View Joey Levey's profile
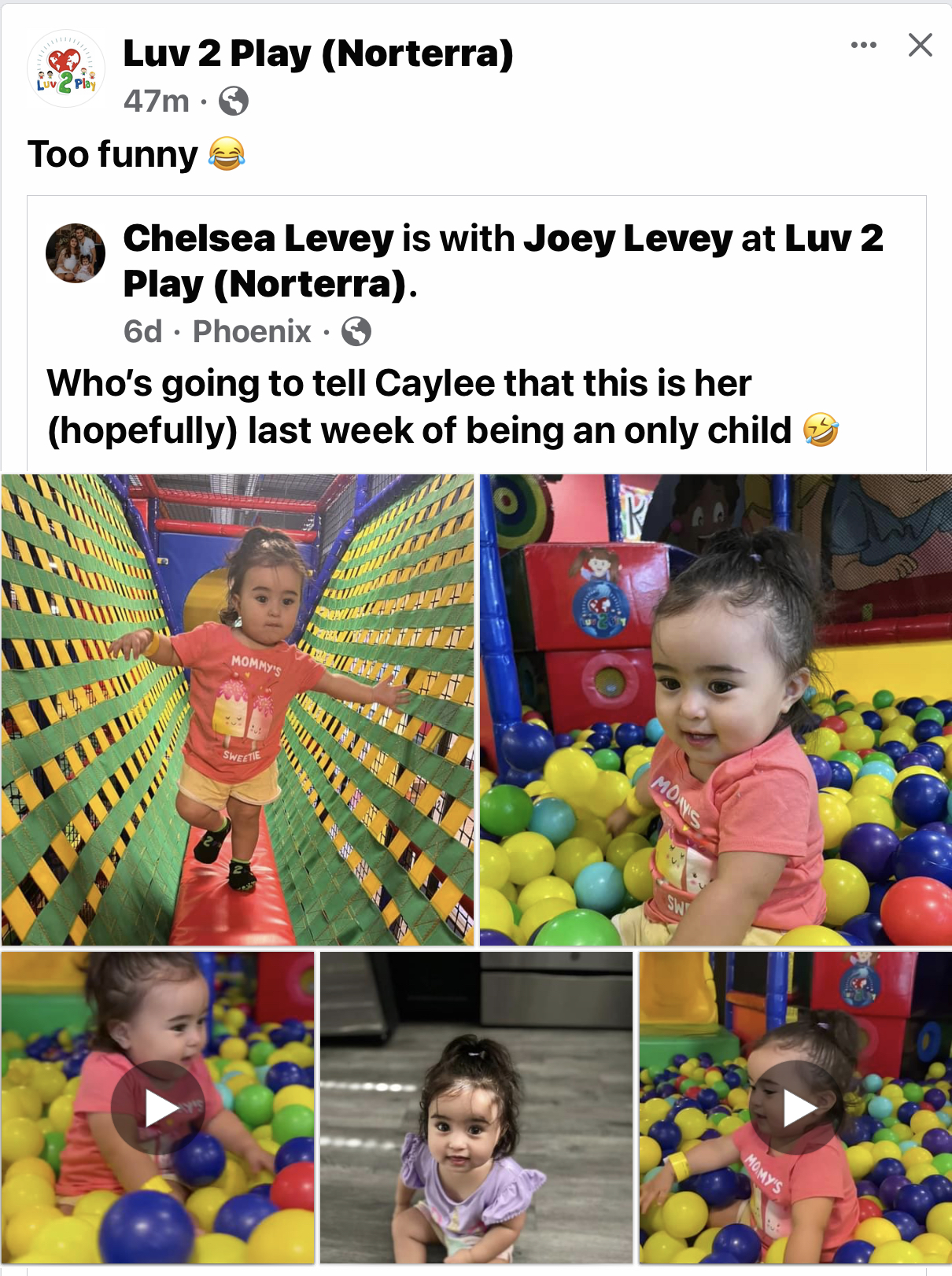The height and width of the screenshot is (1276, 952). click(x=628, y=238)
